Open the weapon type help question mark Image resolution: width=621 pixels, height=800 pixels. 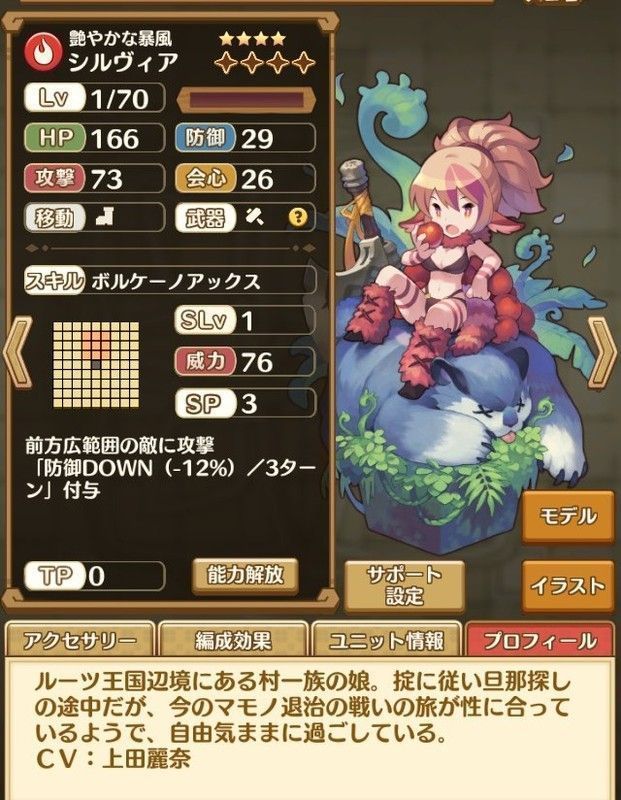pyautogui.click(x=295, y=216)
